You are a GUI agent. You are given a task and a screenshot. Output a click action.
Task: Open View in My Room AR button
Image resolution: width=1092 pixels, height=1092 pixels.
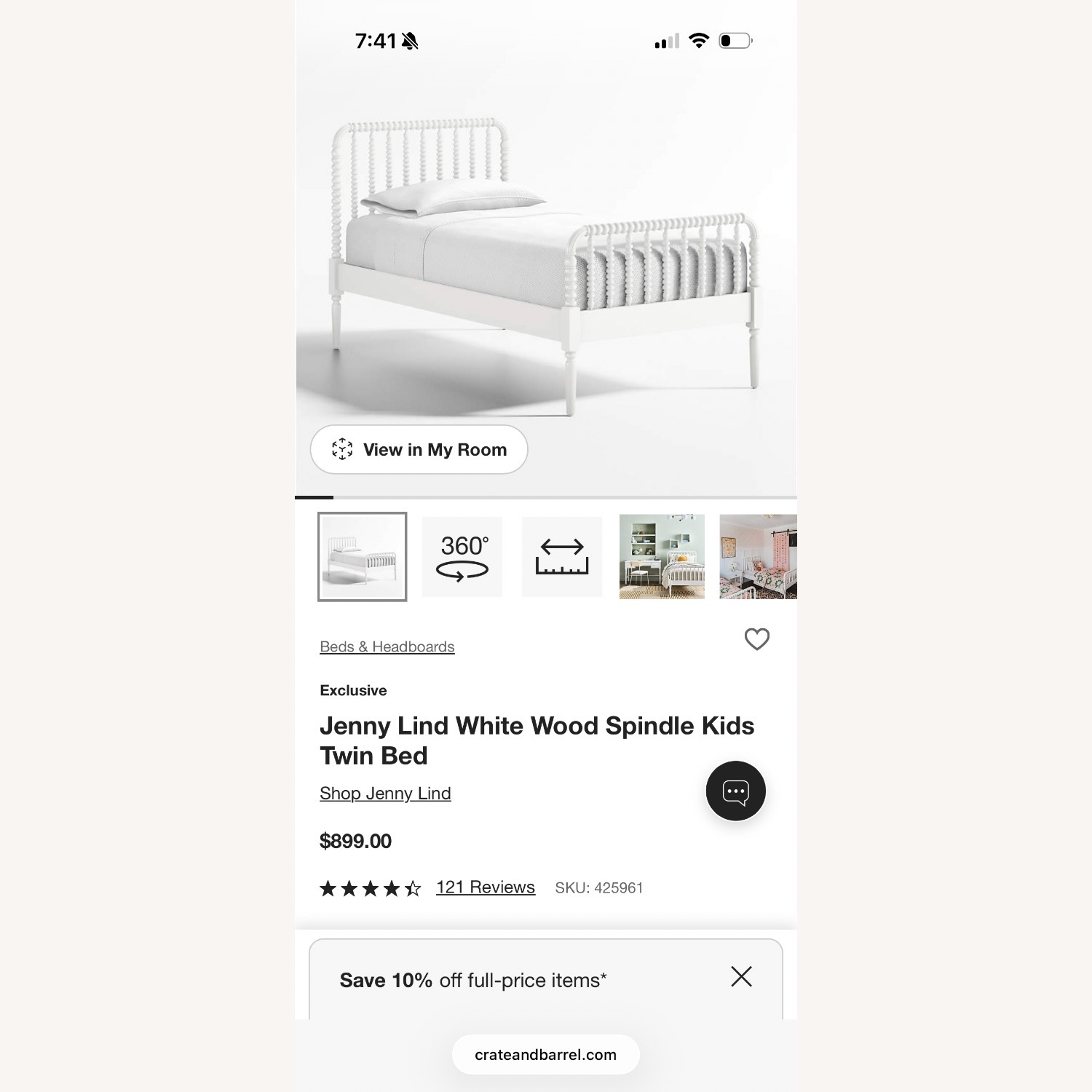[419, 450]
